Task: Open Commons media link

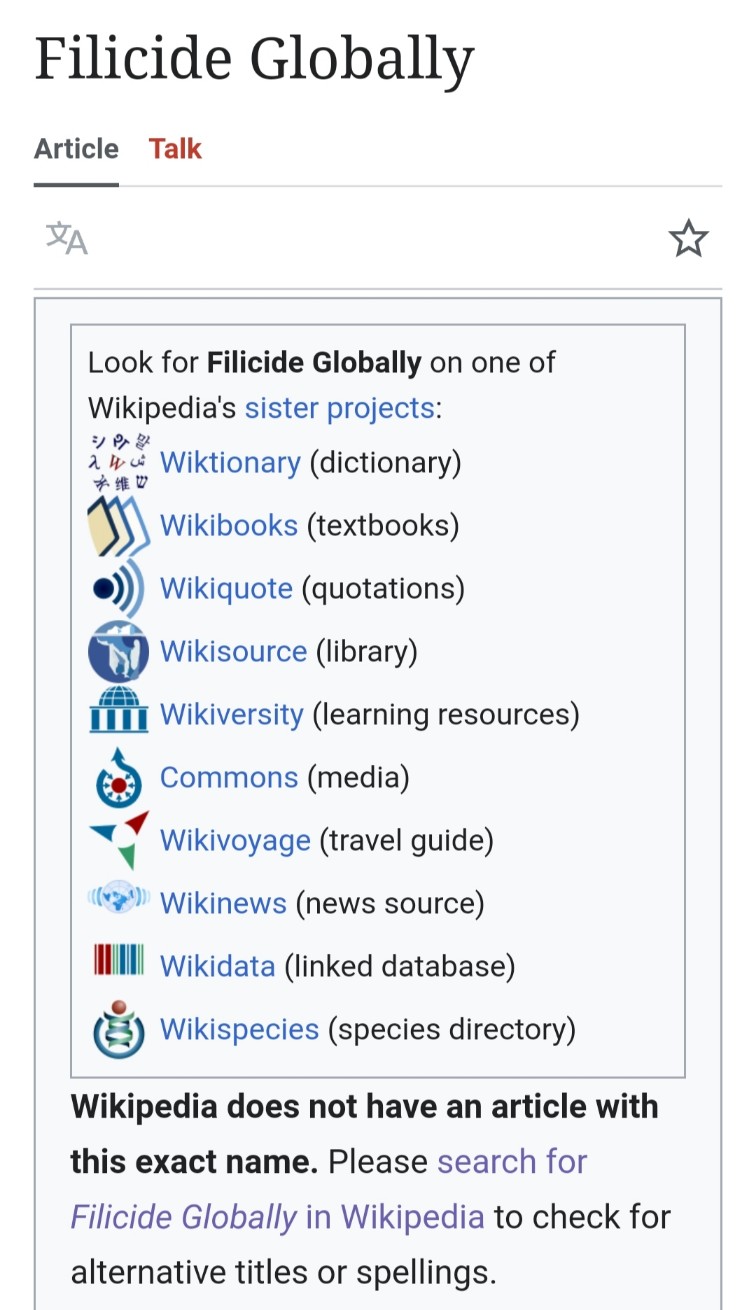Action: 229,777
